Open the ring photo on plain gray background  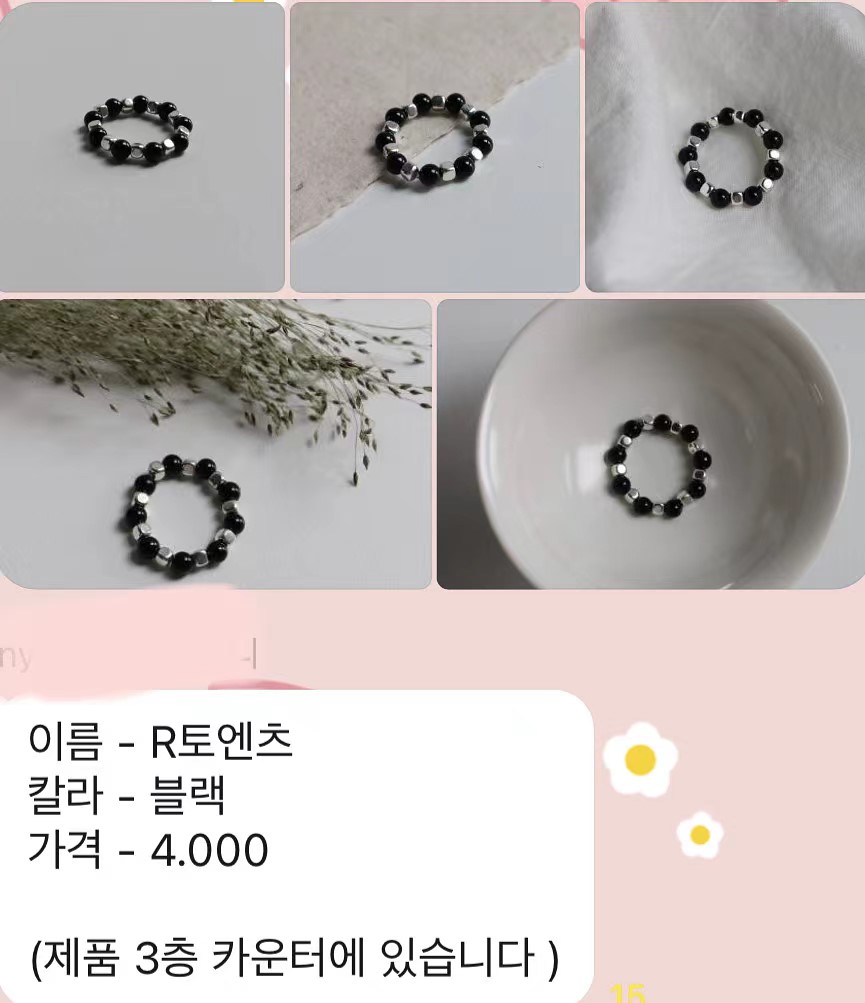coord(142,147)
